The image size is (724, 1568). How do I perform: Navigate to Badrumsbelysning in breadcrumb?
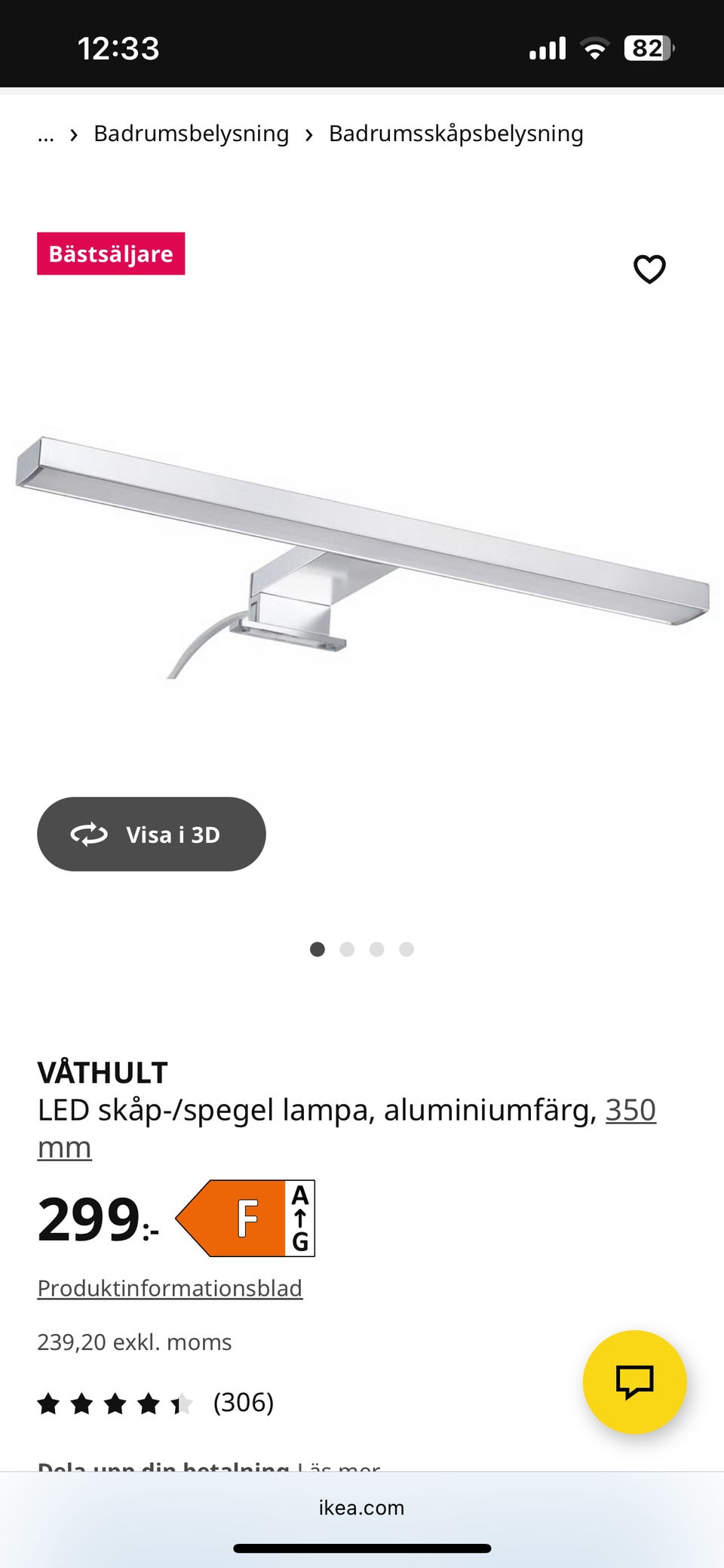191,133
